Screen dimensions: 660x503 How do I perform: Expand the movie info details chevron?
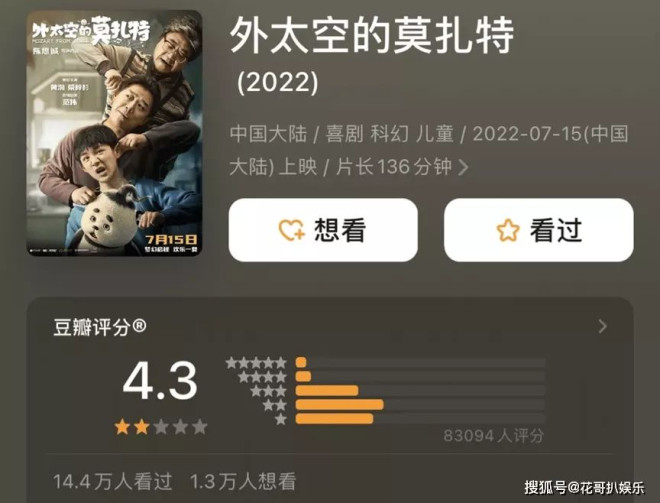tap(463, 168)
